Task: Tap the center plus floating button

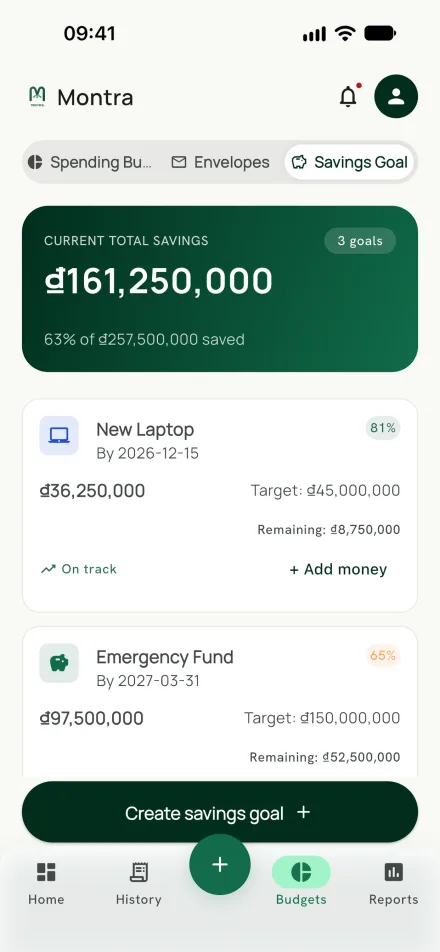Action: (220, 865)
